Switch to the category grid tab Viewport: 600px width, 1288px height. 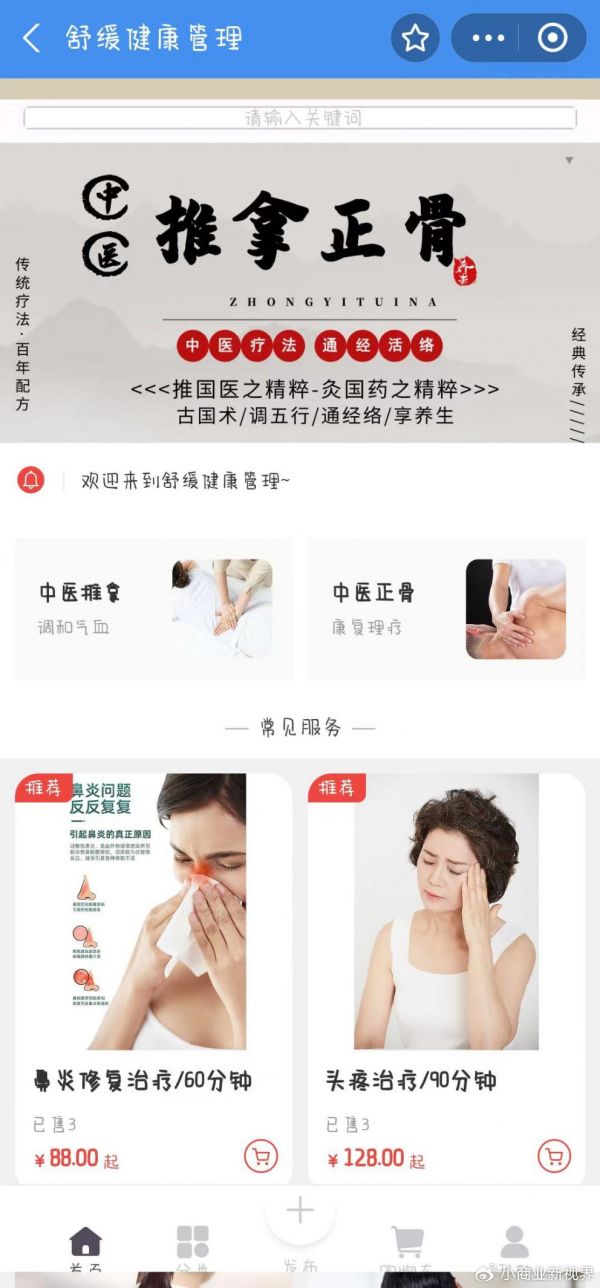tap(193, 1243)
